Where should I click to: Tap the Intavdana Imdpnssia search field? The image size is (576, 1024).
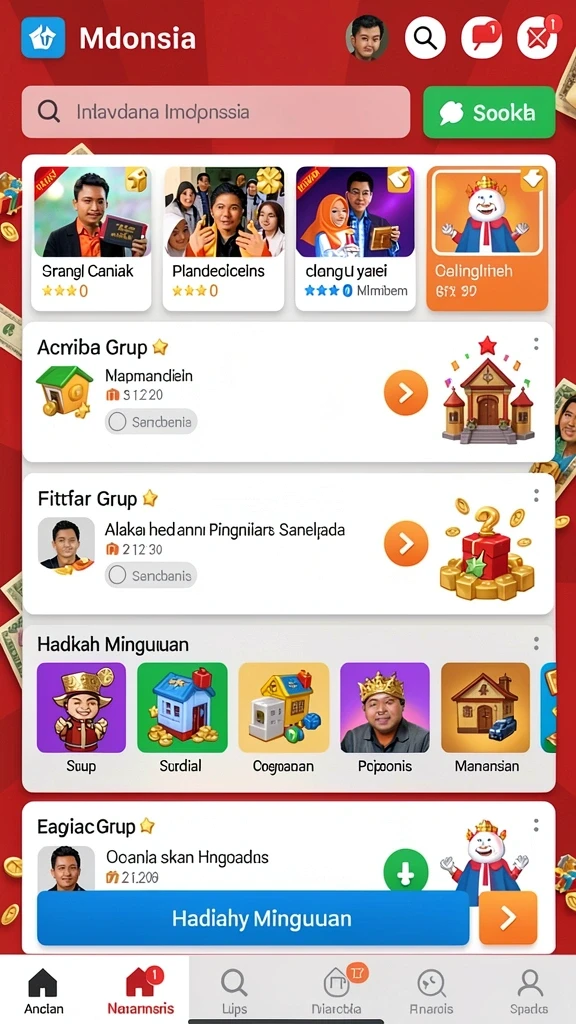pyautogui.click(x=216, y=112)
